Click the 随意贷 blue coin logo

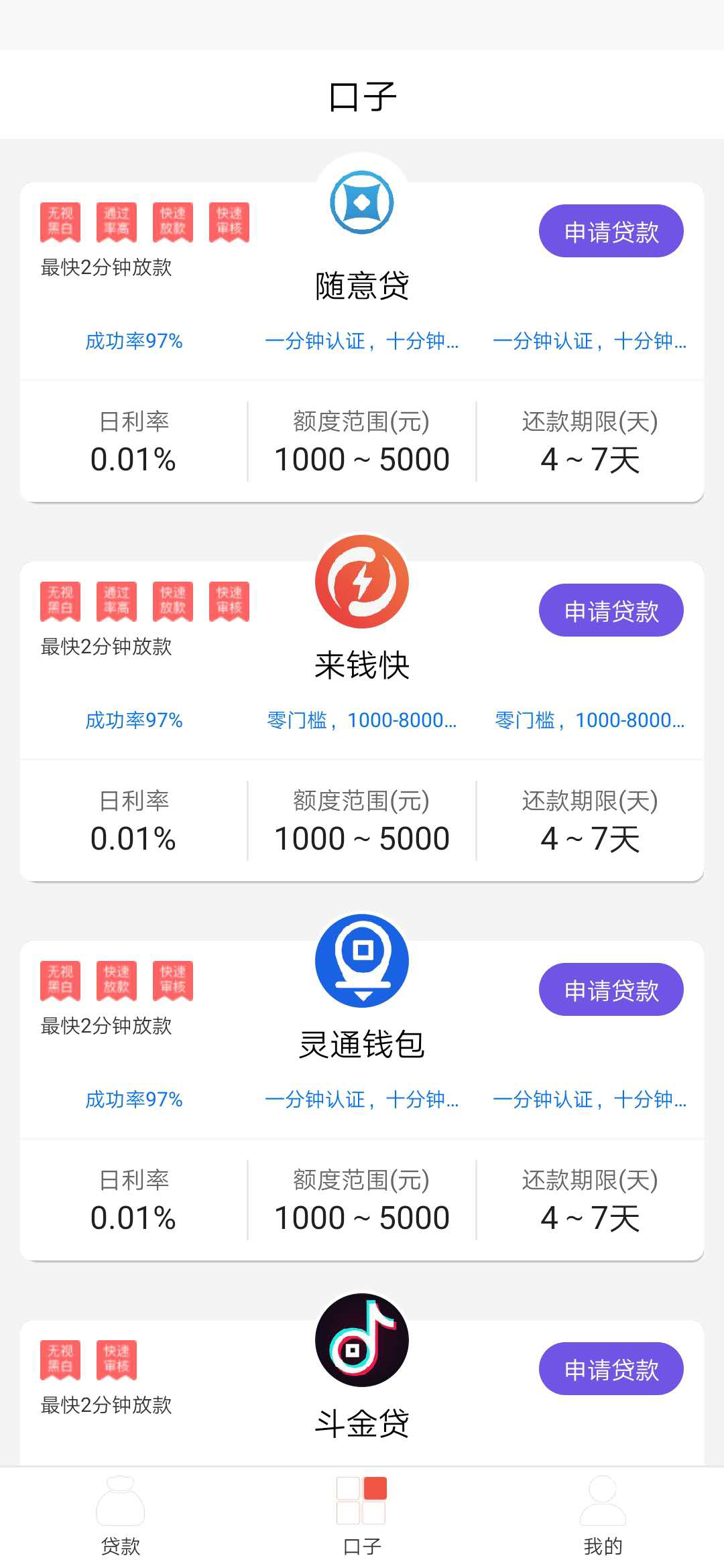(x=361, y=200)
